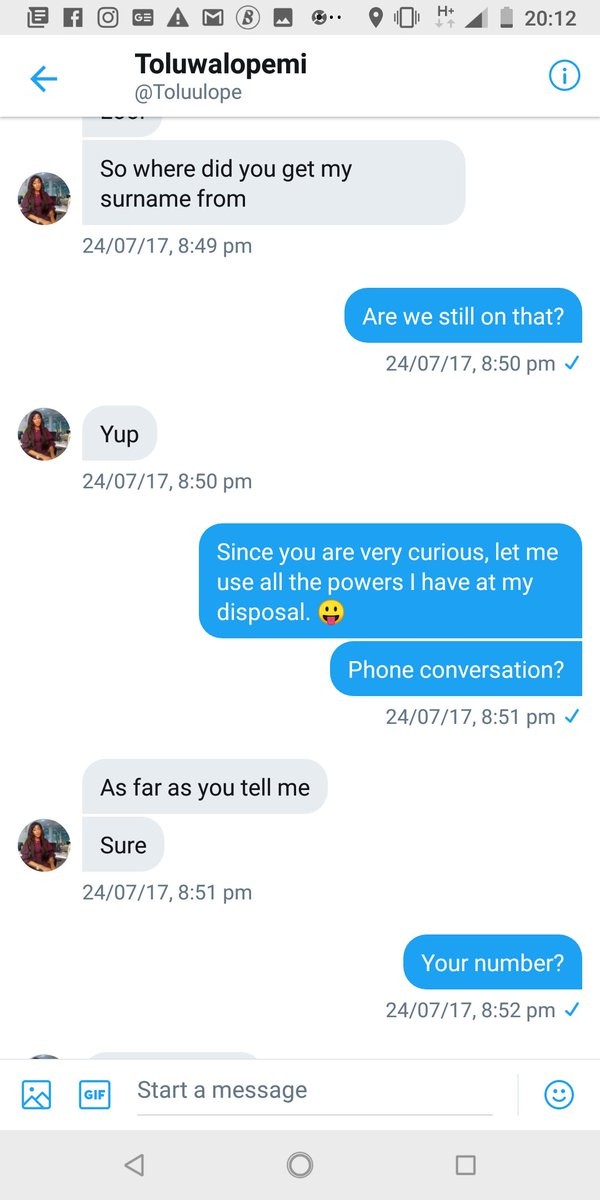Open the GIF picker
Viewport: 600px width, 1200px height.
(x=94, y=1094)
